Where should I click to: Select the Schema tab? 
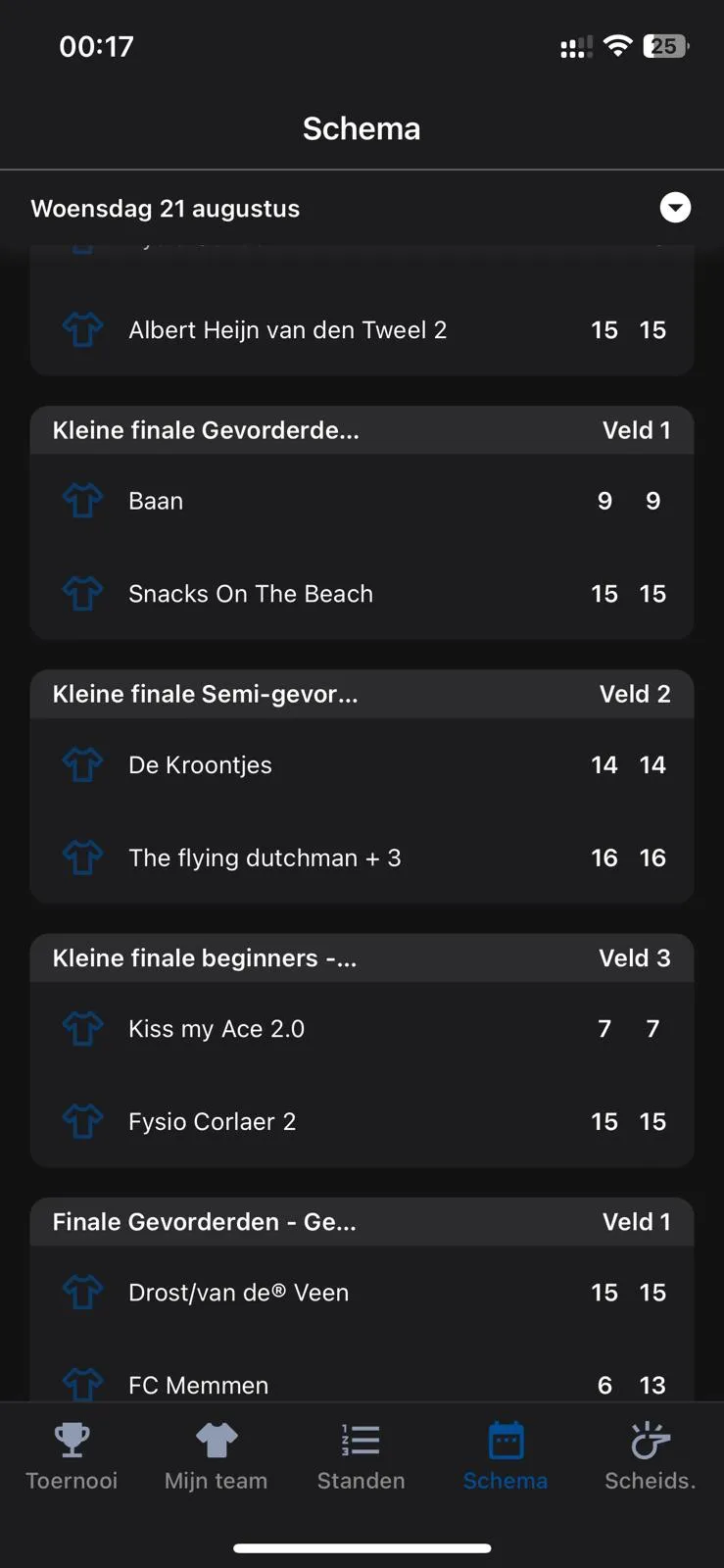[506, 1457]
